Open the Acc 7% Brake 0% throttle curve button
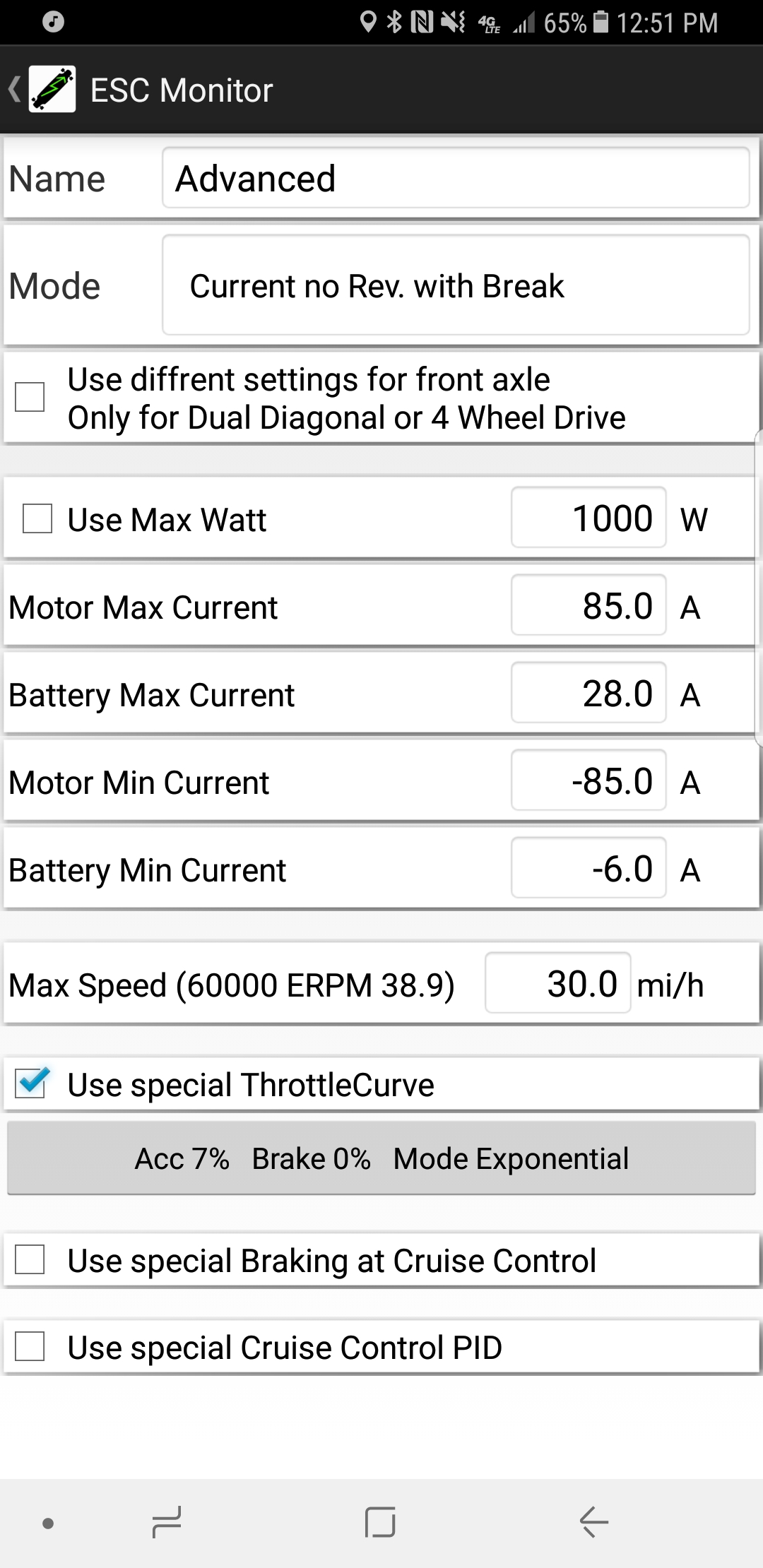This screenshot has height=1568, width=763. 381,1158
